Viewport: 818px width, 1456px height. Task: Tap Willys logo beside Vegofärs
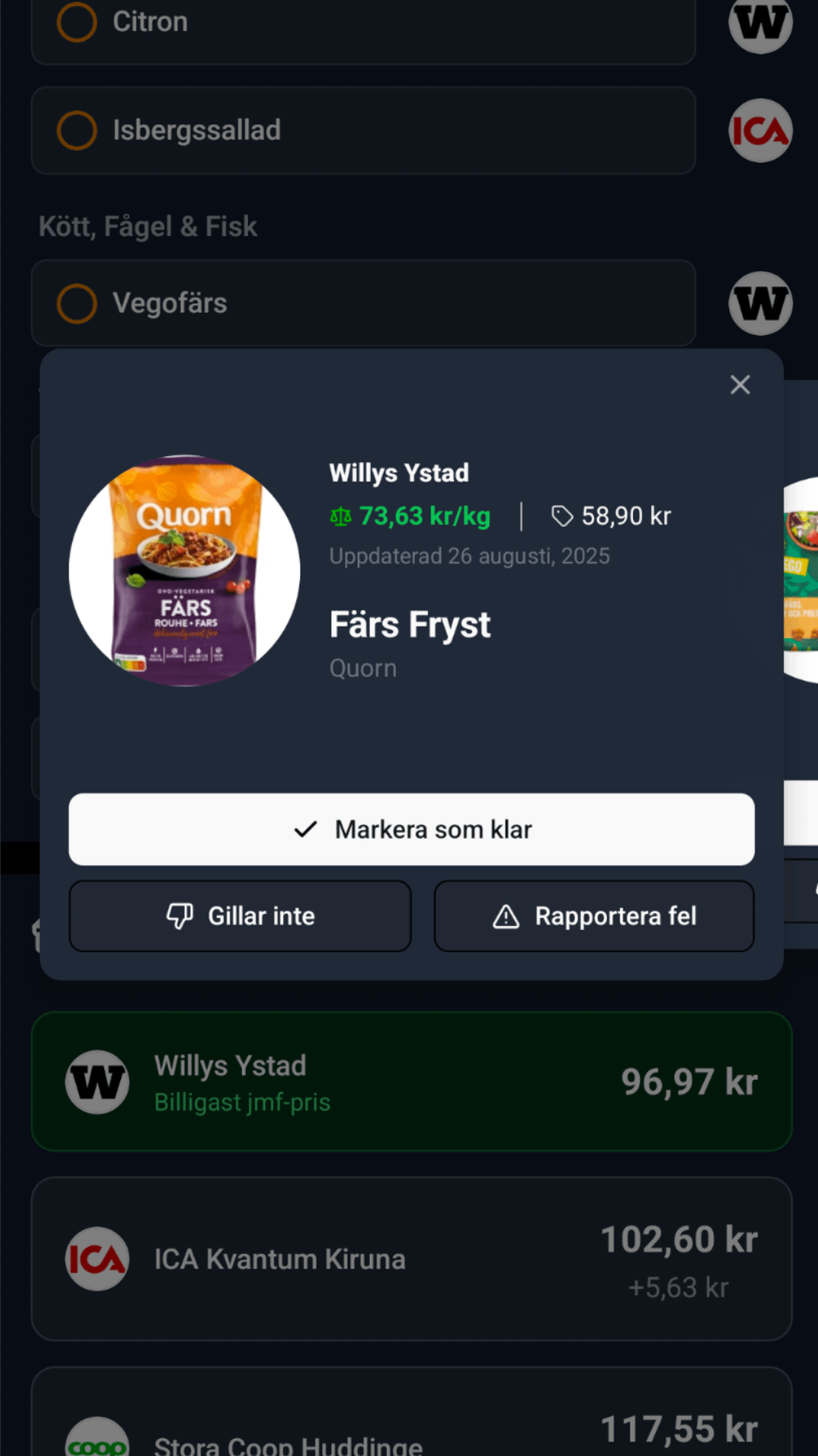click(x=760, y=303)
